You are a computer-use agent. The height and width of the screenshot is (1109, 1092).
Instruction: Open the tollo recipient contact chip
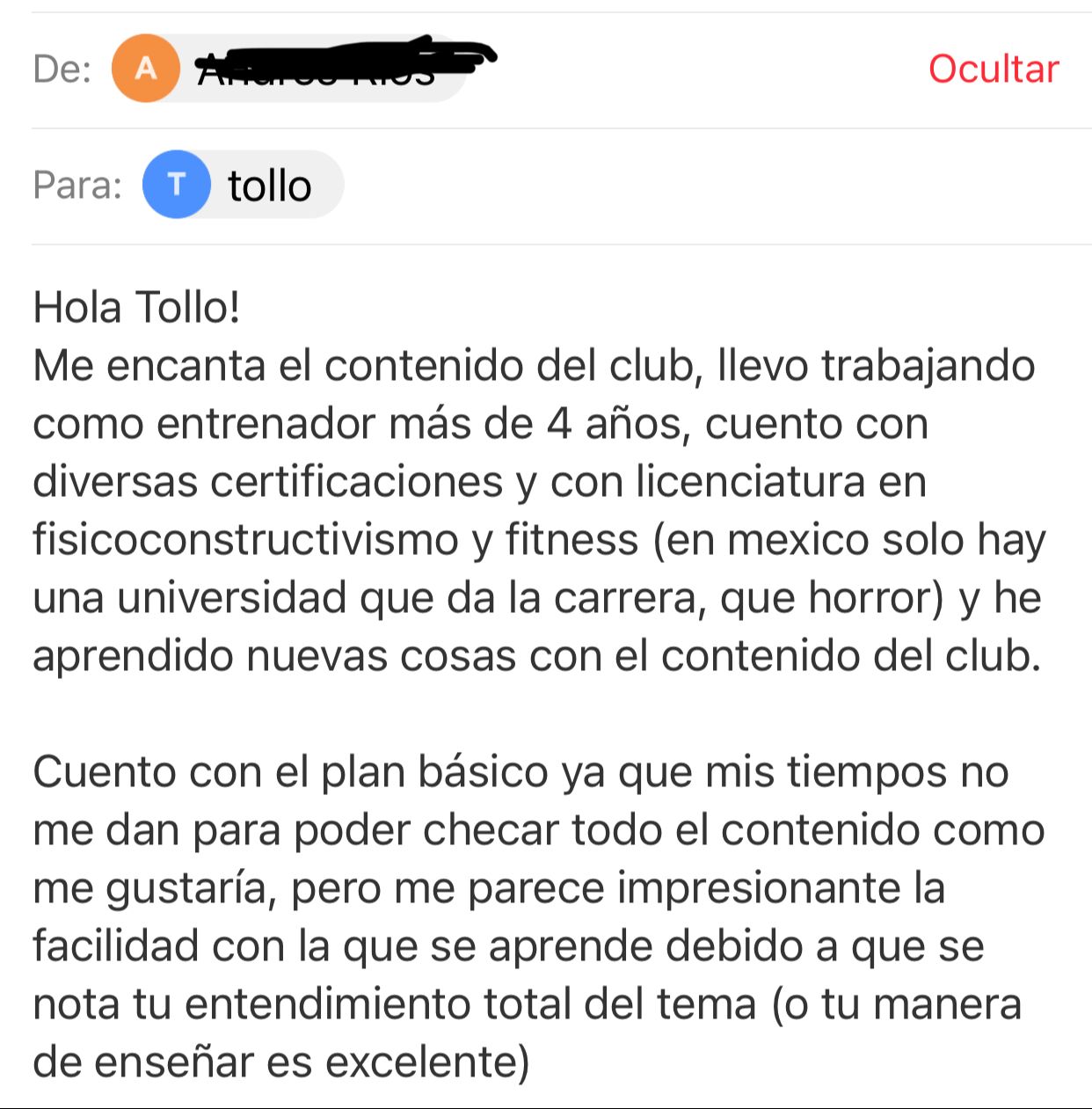(x=244, y=185)
